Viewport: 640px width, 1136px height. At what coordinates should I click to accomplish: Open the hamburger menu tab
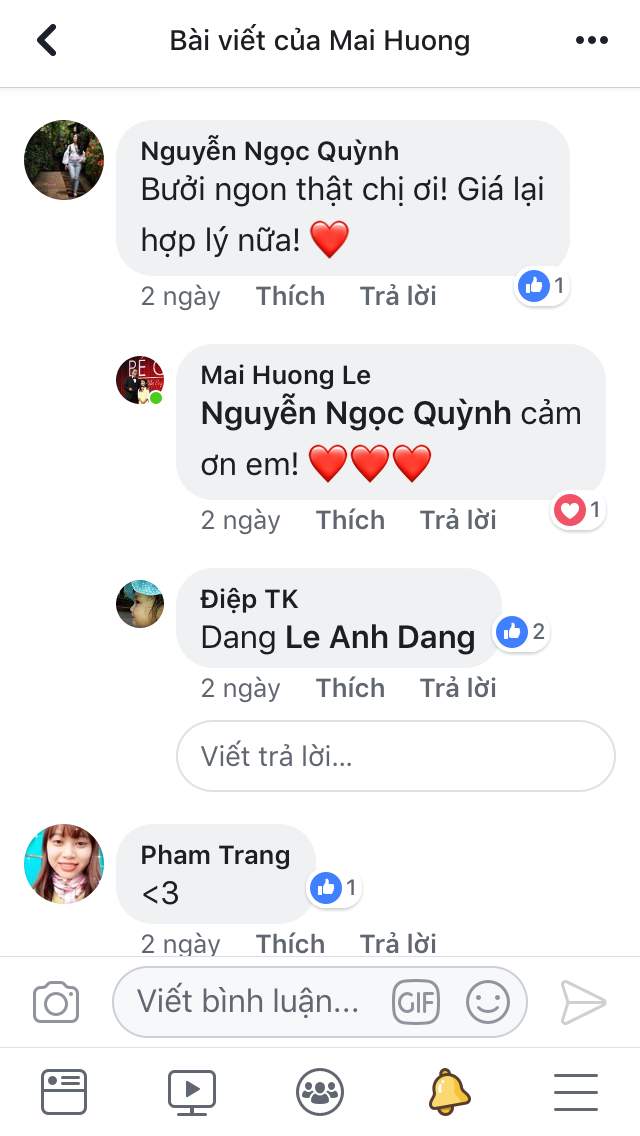point(576,1091)
